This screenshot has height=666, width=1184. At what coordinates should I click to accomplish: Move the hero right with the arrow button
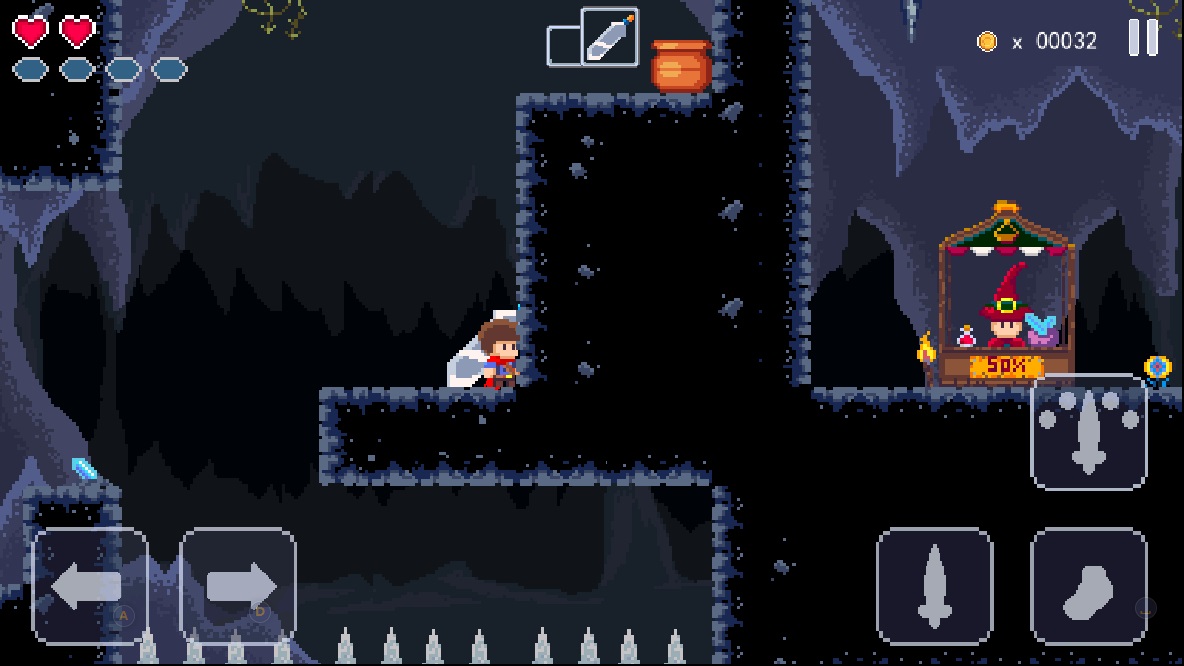[238, 586]
